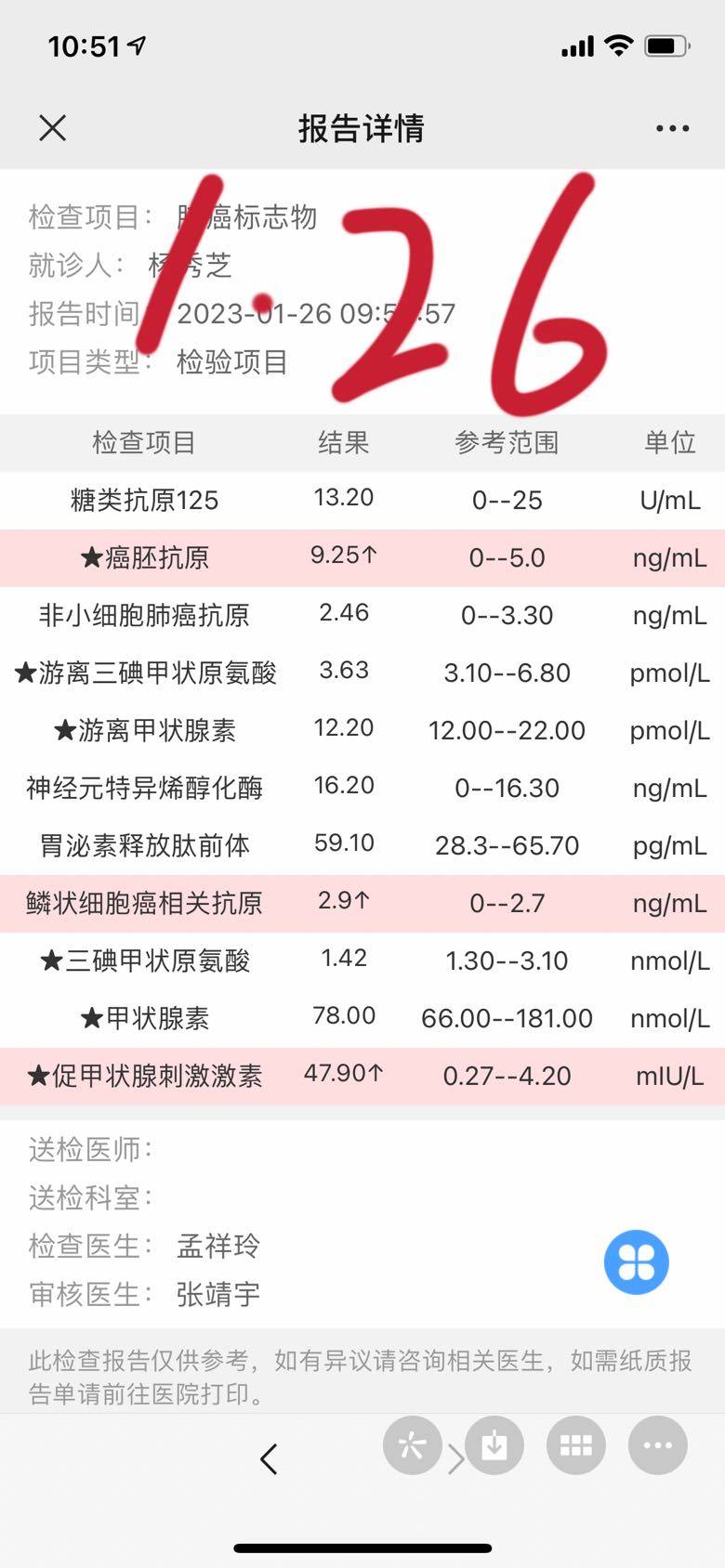Close the report details page
The height and width of the screenshot is (1568, 725).
coord(53,128)
